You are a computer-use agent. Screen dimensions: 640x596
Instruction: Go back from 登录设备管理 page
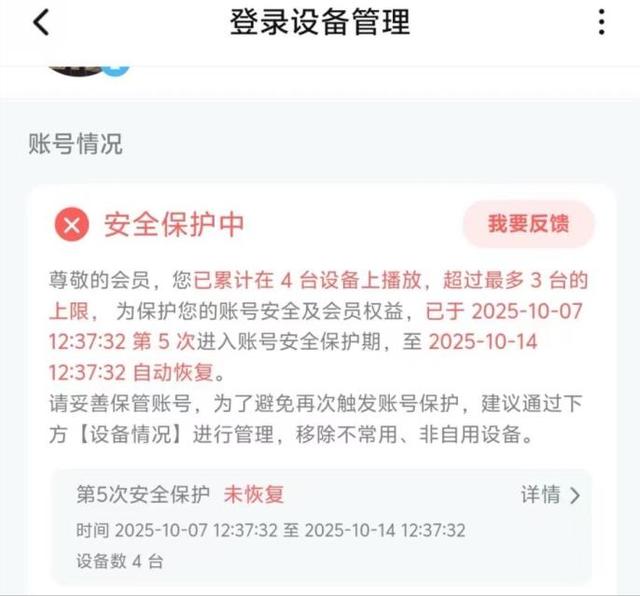(40, 23)
